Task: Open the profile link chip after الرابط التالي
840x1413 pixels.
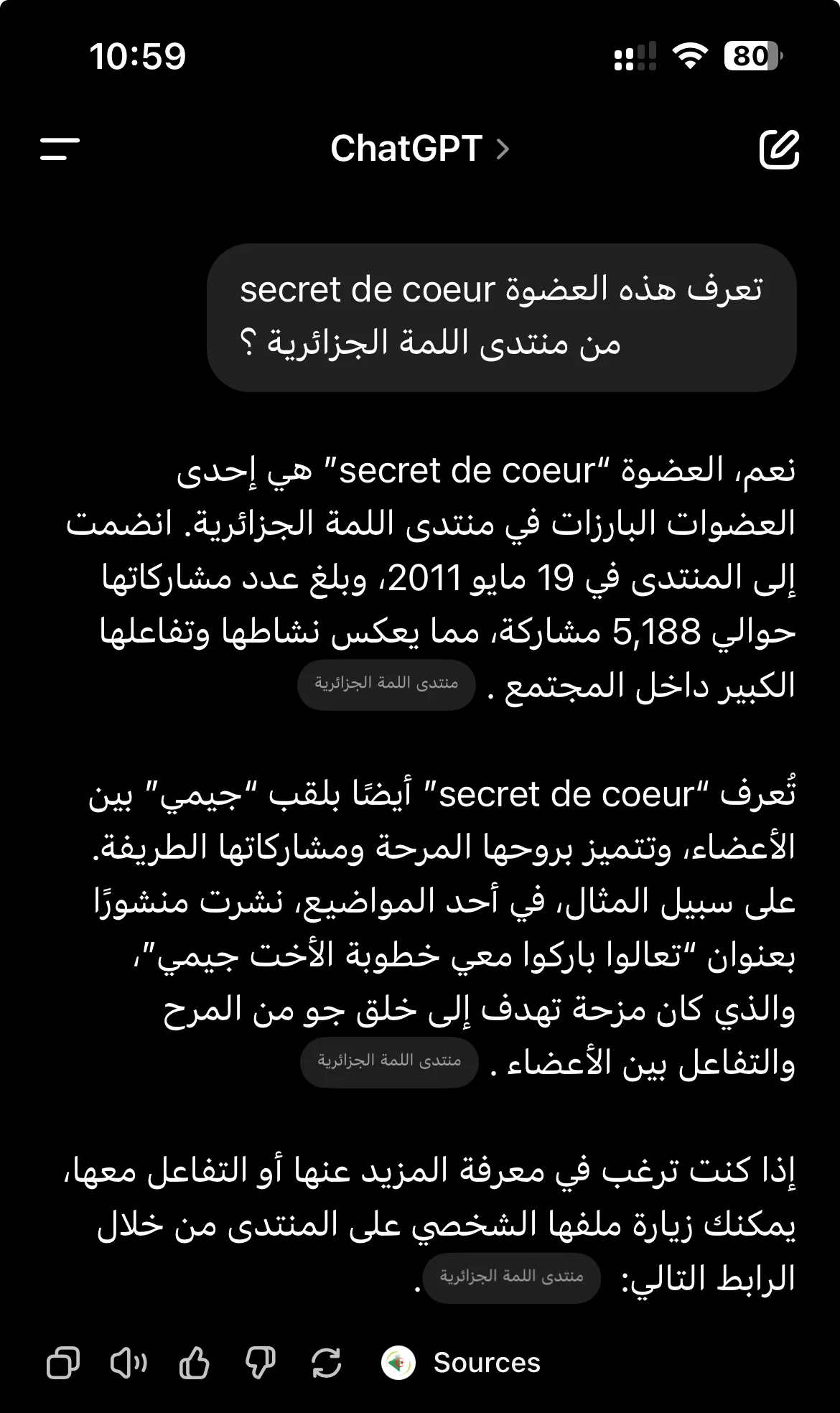Action: click(x=511, y=1277)
